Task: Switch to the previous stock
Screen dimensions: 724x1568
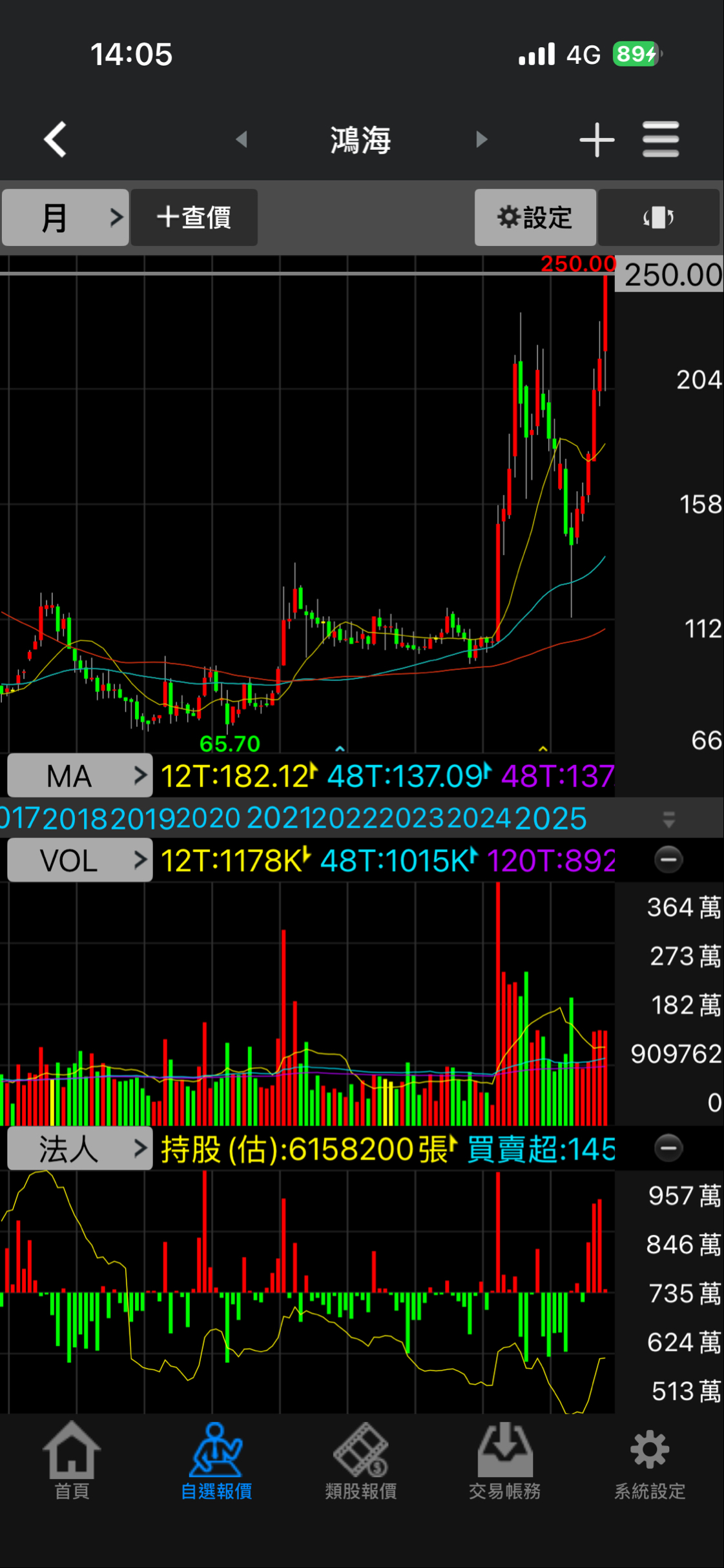Action: click(242, 139)
